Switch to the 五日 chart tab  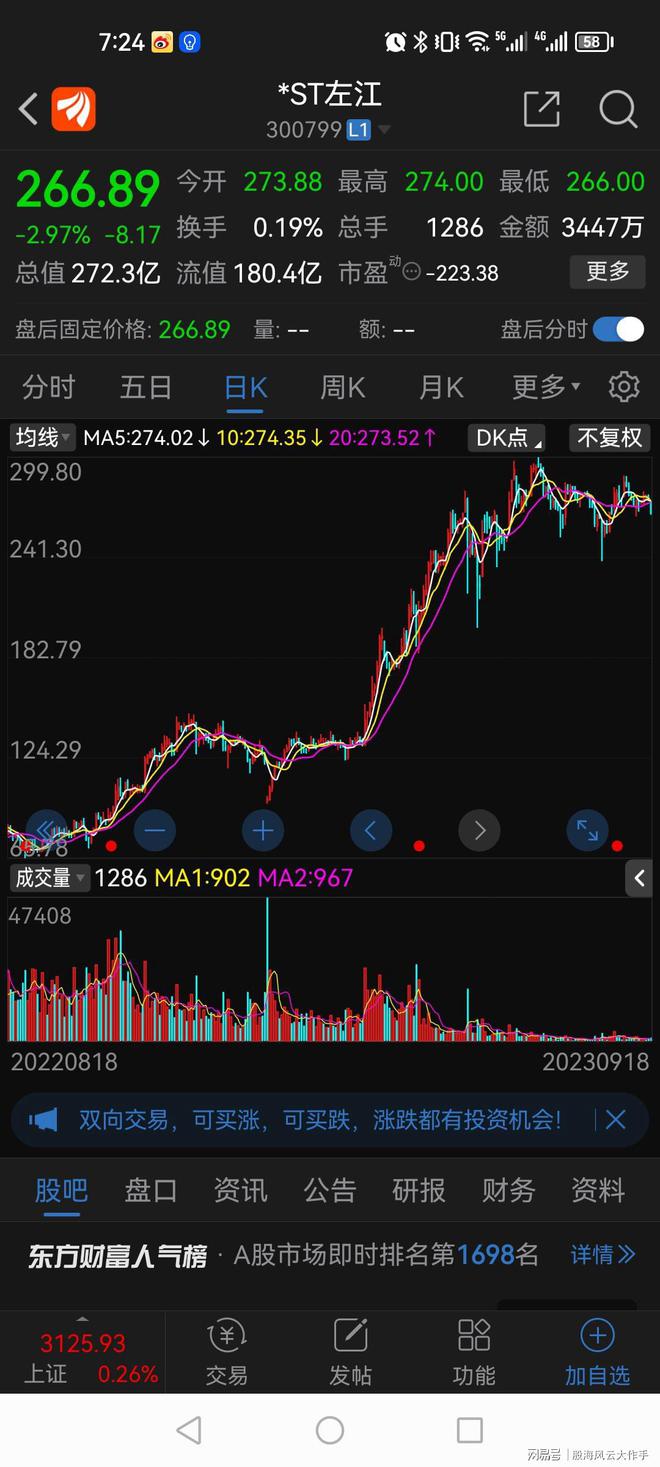coord(146,387)
